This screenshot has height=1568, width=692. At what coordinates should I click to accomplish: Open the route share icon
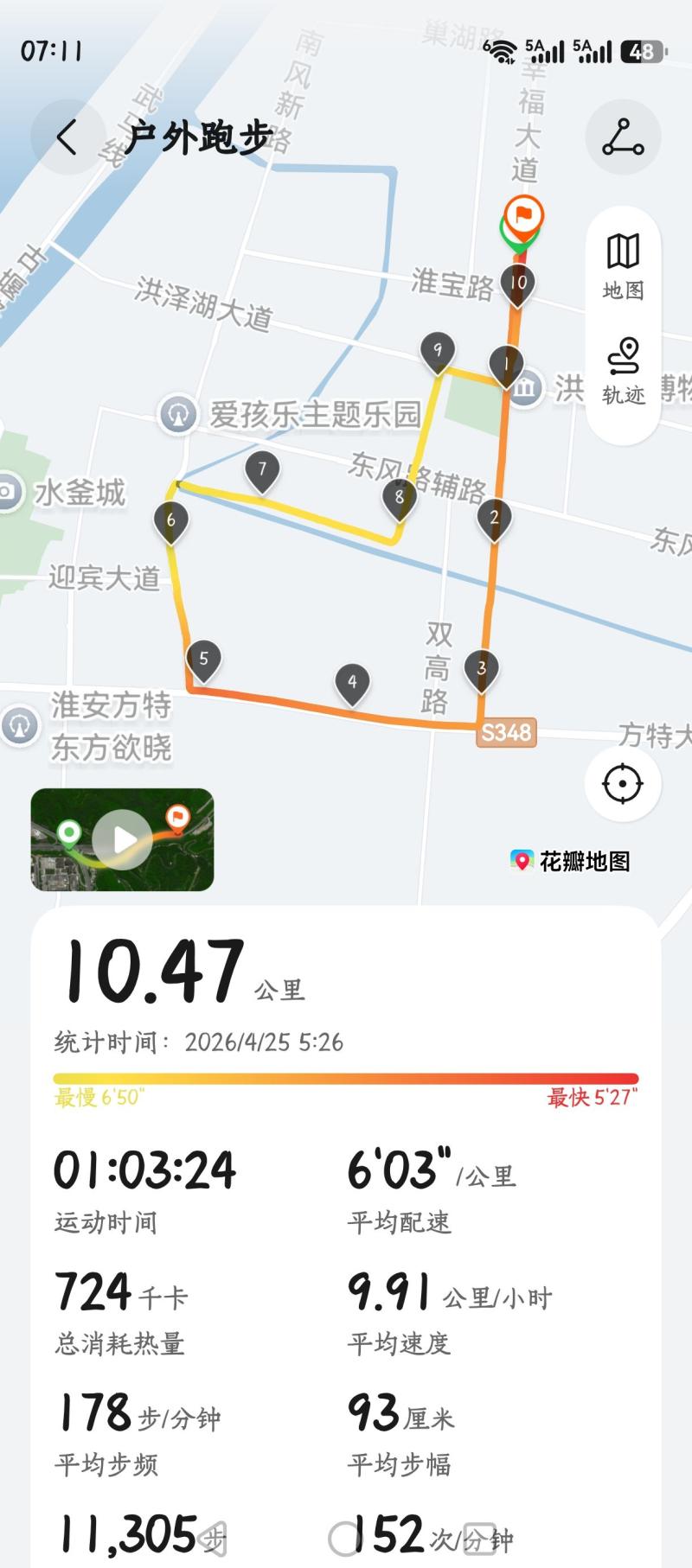pyautogui.click(x=623, y=137)
